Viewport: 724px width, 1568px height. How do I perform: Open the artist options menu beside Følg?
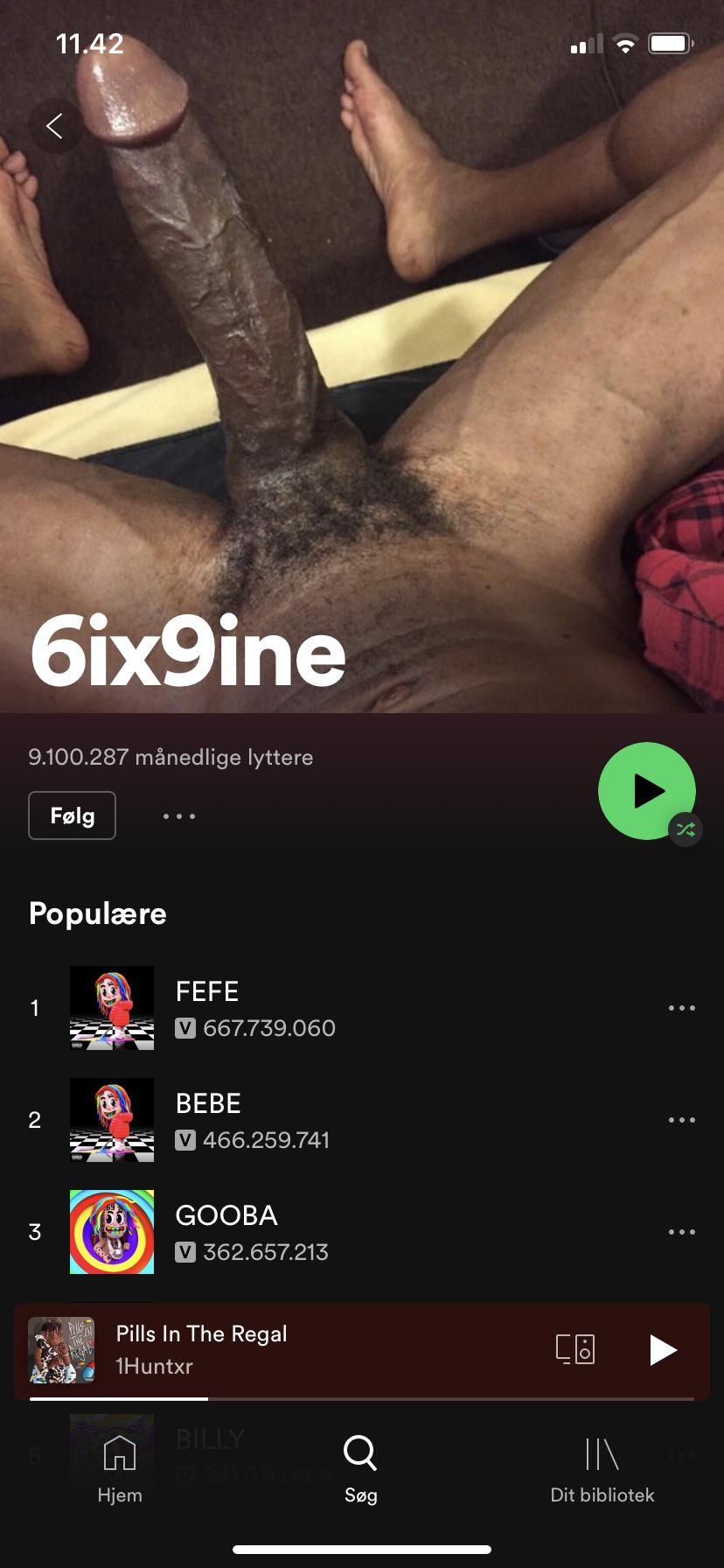click(x=179, y=816)
